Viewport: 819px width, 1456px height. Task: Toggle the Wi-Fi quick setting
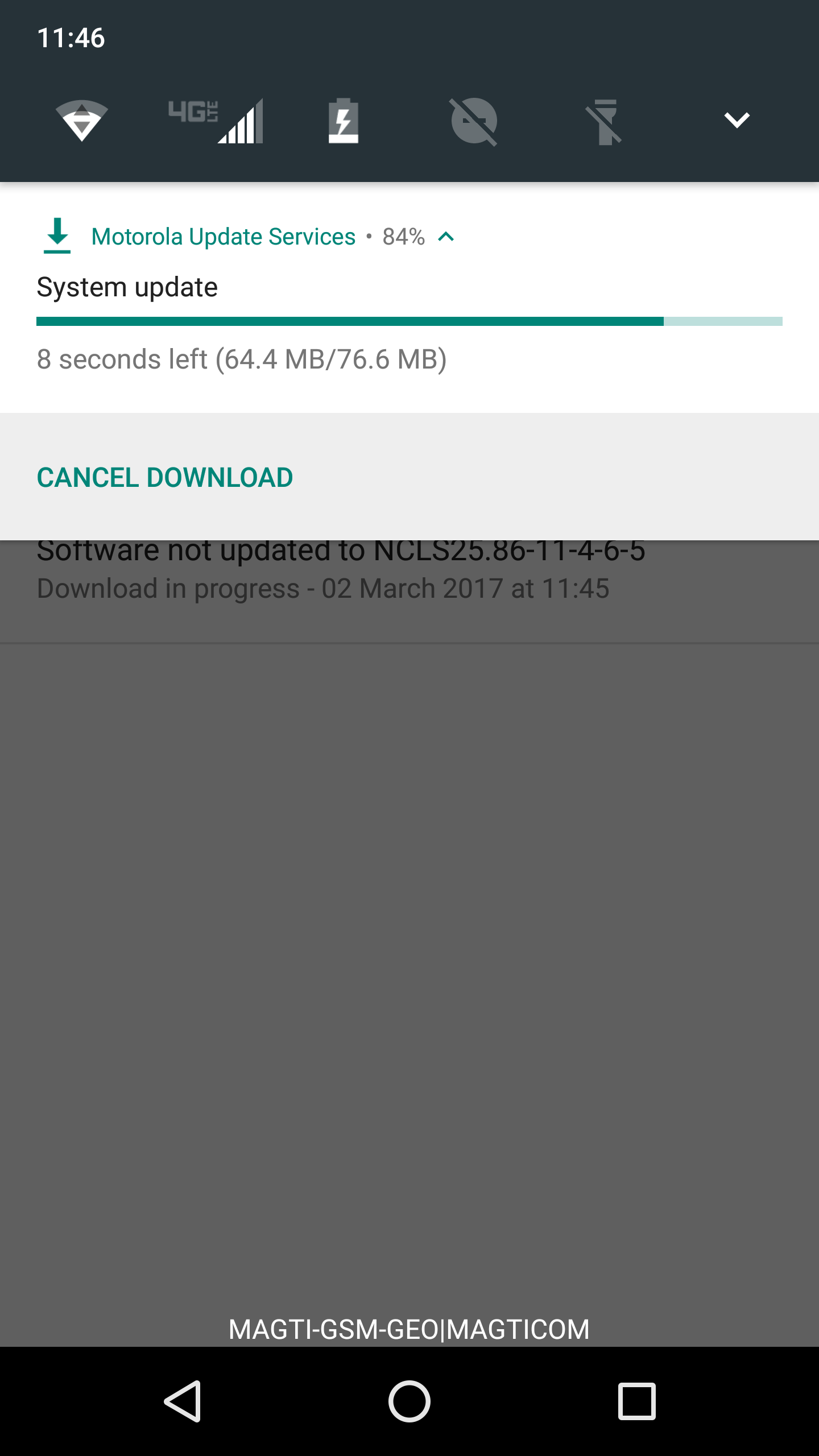81,121
